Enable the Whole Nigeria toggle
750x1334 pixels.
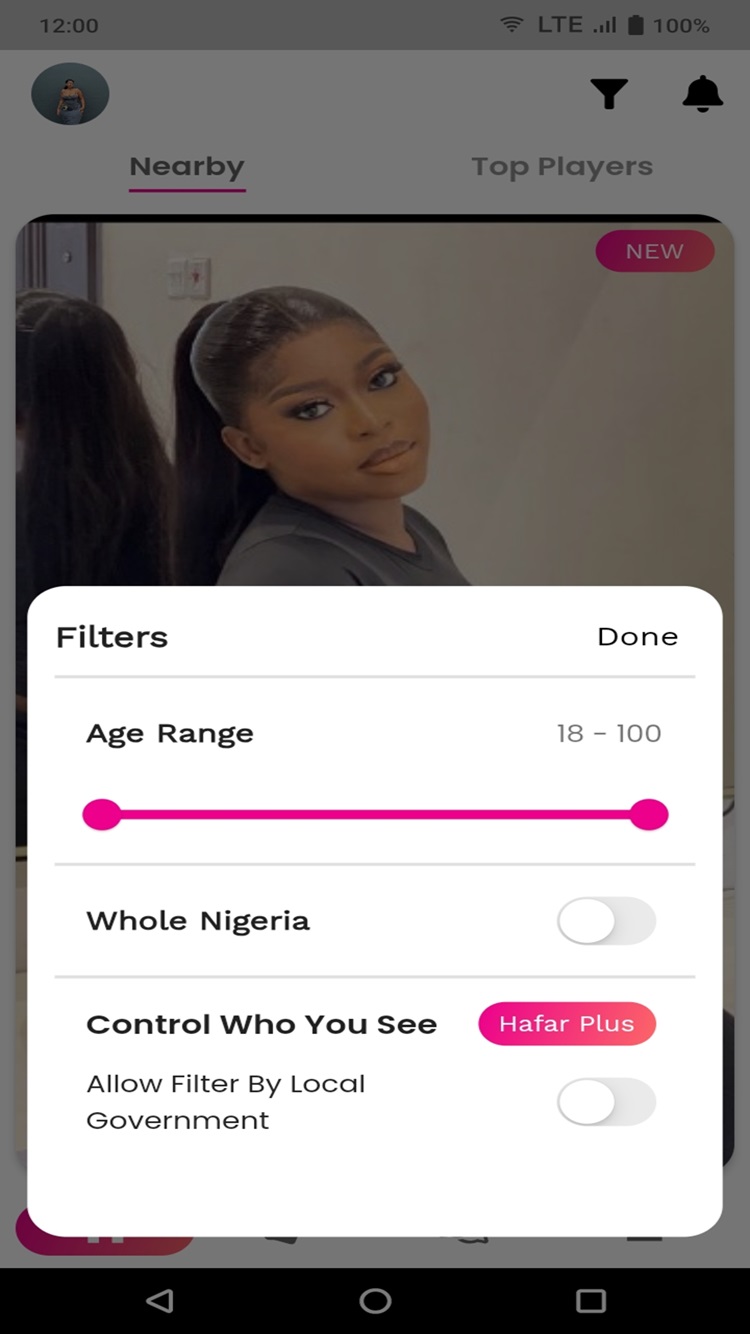point(606,921)
